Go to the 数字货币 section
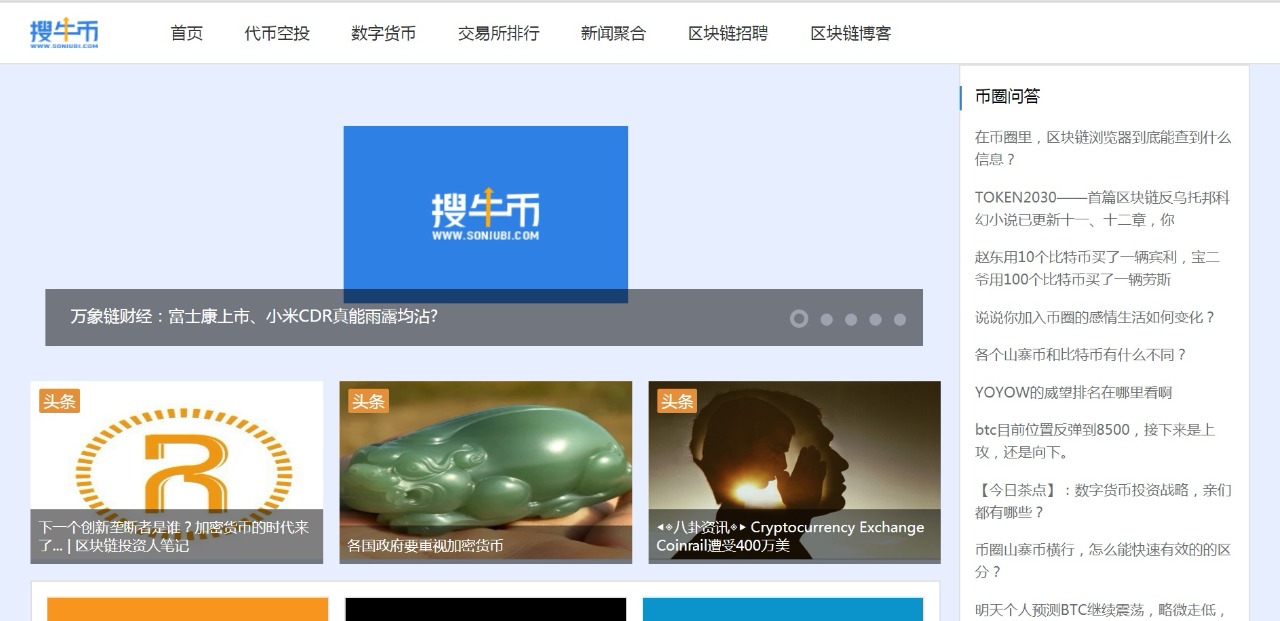Screen dimensions: 1280x621 click(x=383, y=33)
